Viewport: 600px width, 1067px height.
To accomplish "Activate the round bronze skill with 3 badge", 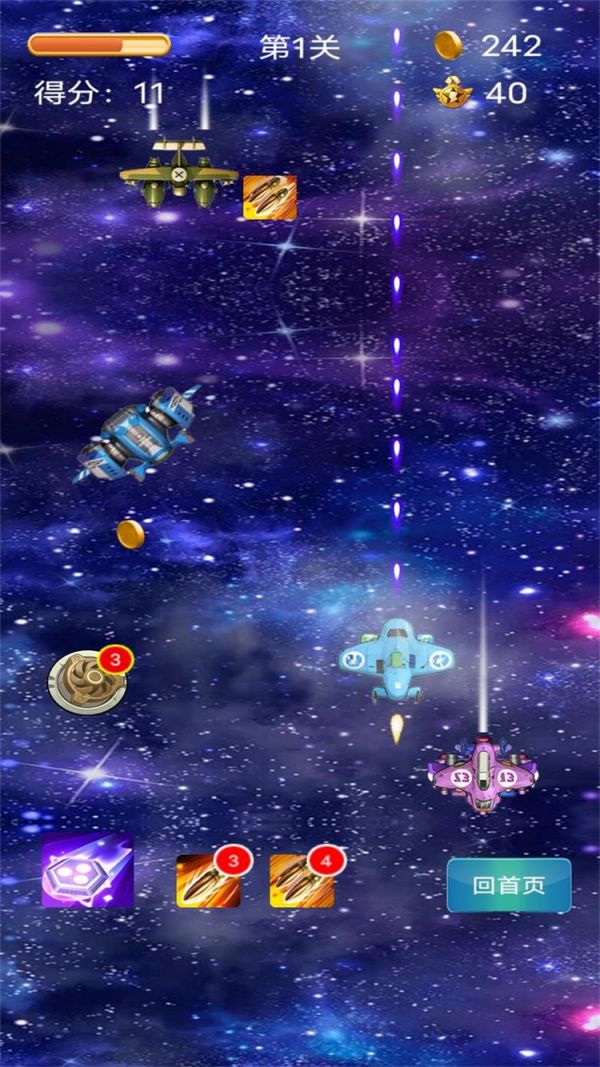I will (x=88, y=682).
